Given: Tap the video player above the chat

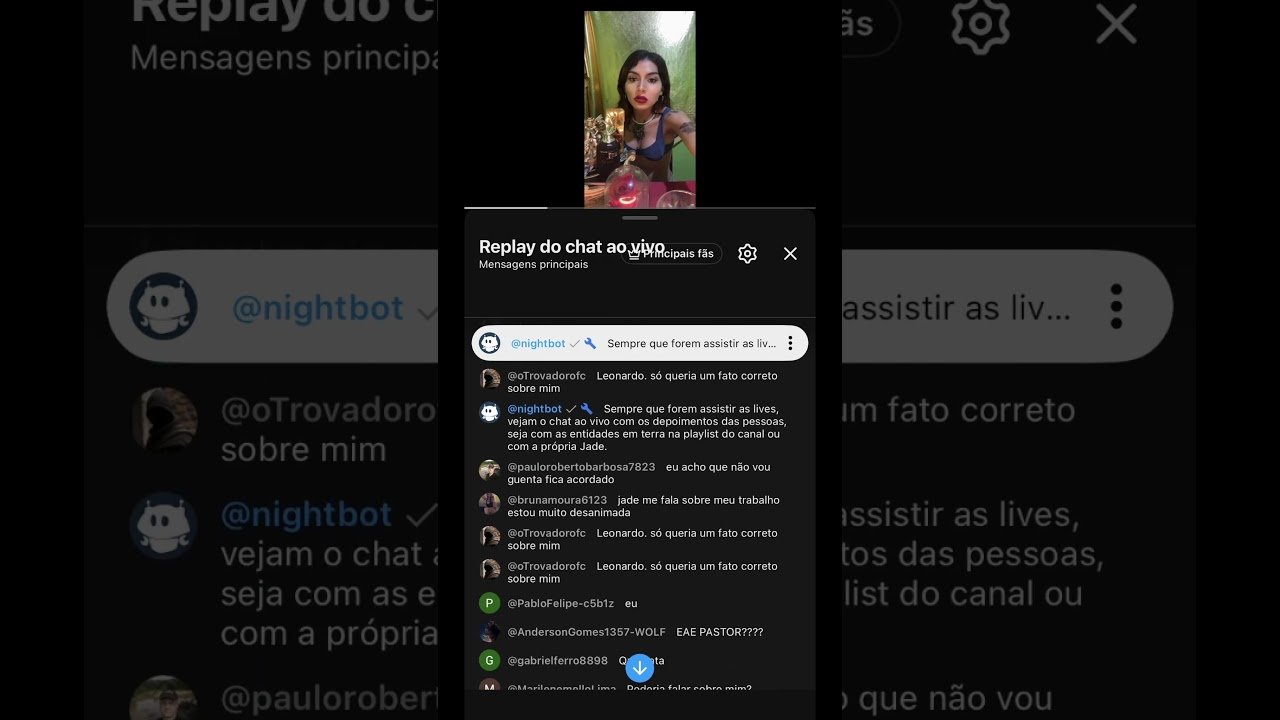Looking at the screenshot, I should point(640,108).
